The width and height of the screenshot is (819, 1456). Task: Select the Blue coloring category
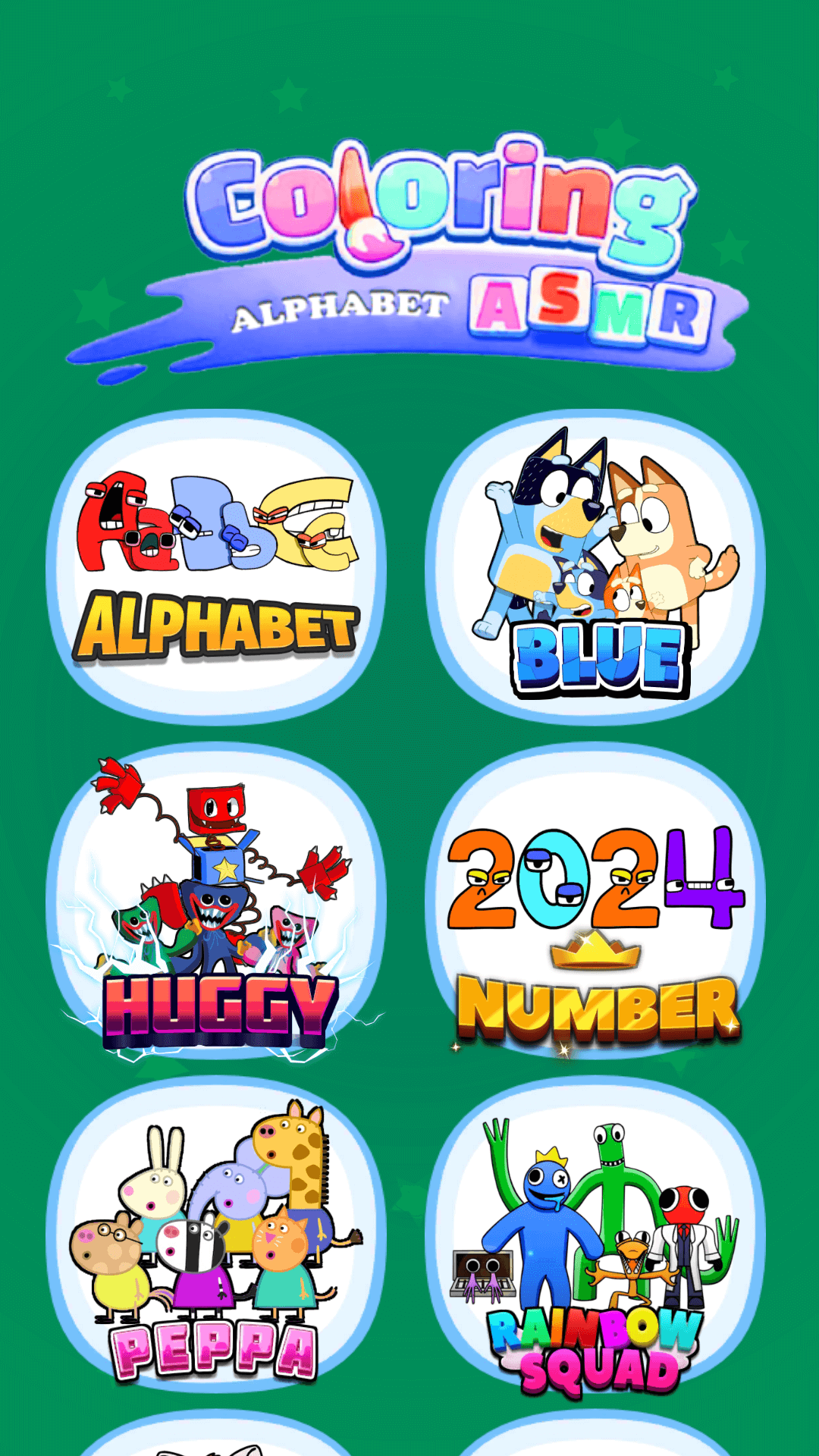point(596,565)
